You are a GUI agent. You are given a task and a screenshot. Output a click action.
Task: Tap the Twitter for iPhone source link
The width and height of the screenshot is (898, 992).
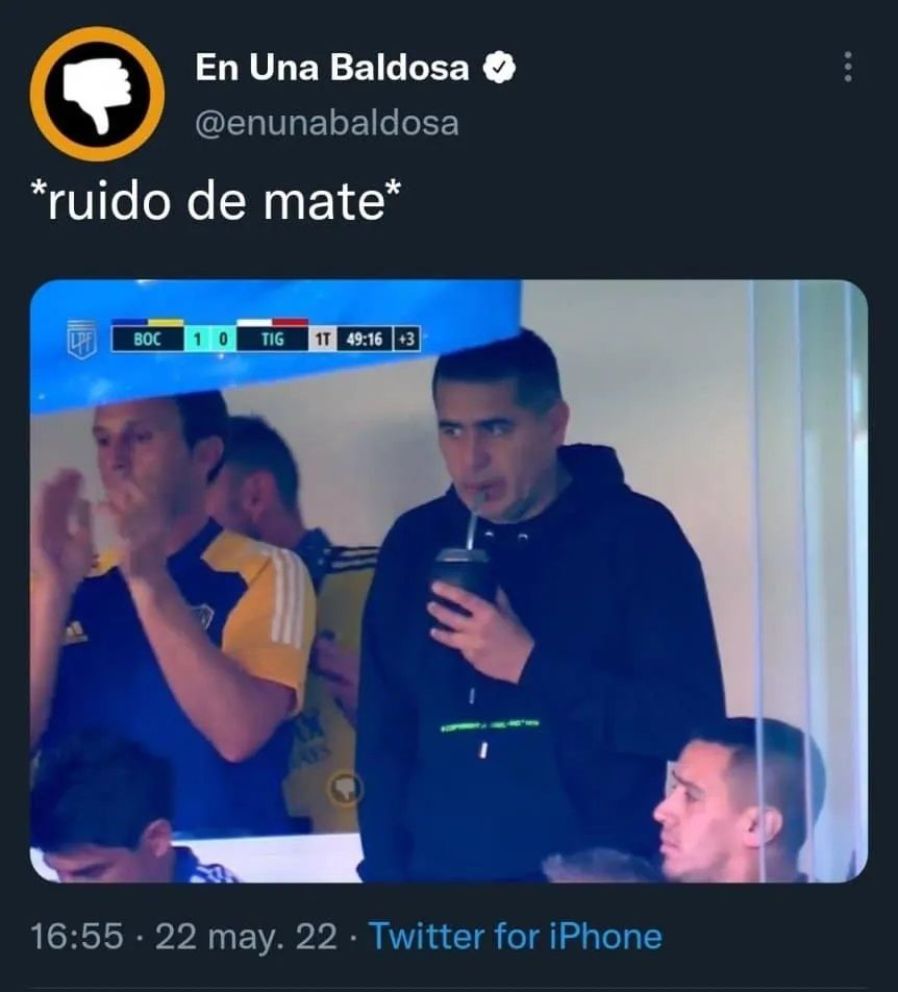(x=515, y=937)
